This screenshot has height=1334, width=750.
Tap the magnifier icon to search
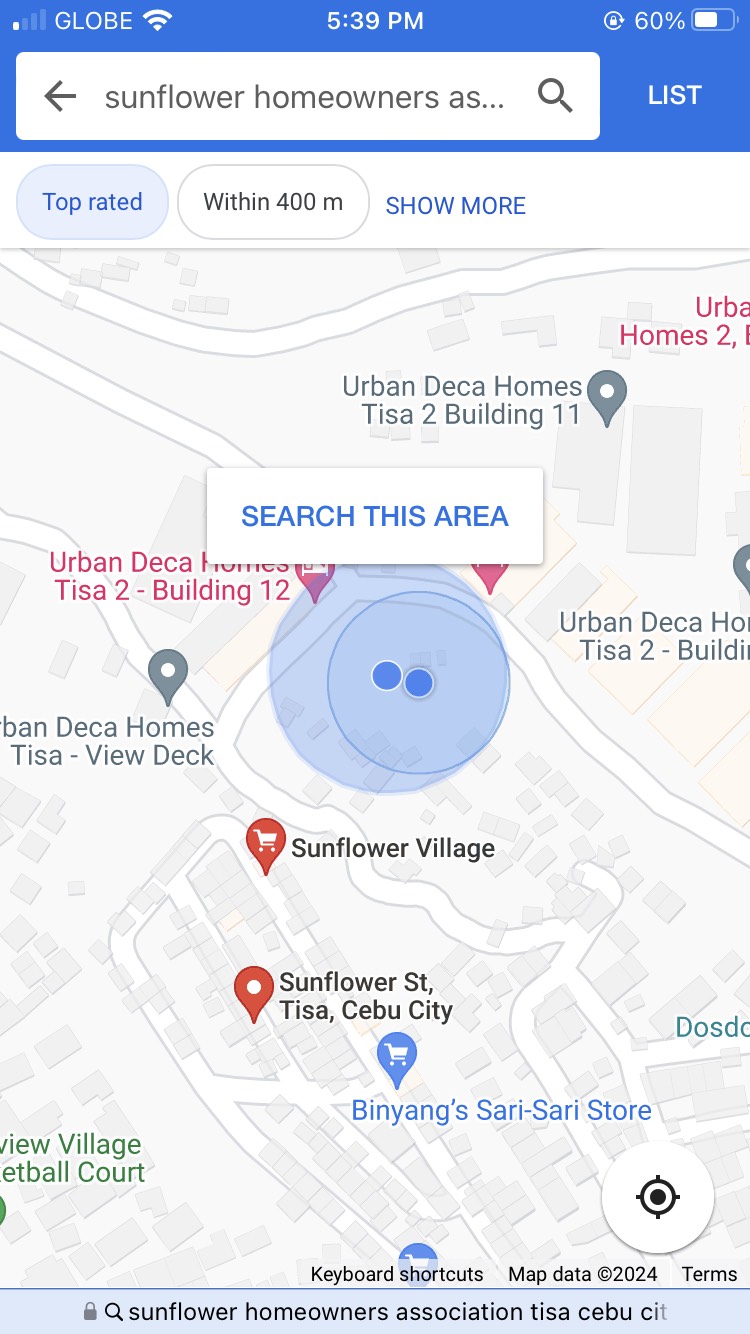pos(555,96)
